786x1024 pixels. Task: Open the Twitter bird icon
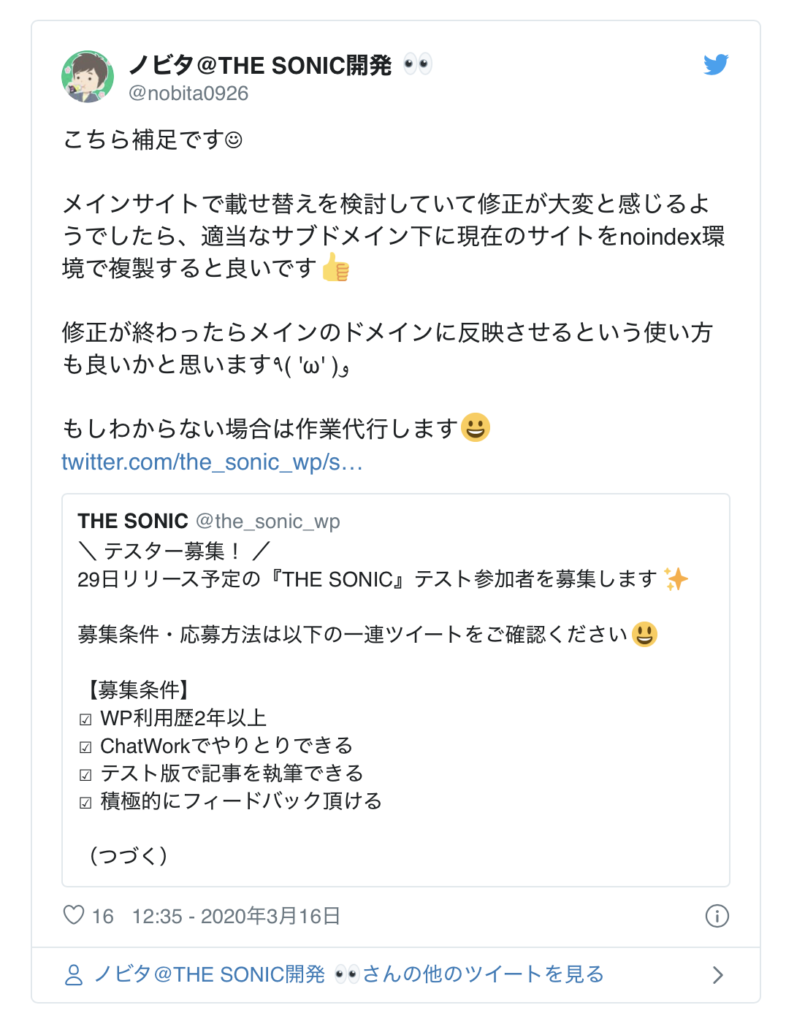coord(715,66)
